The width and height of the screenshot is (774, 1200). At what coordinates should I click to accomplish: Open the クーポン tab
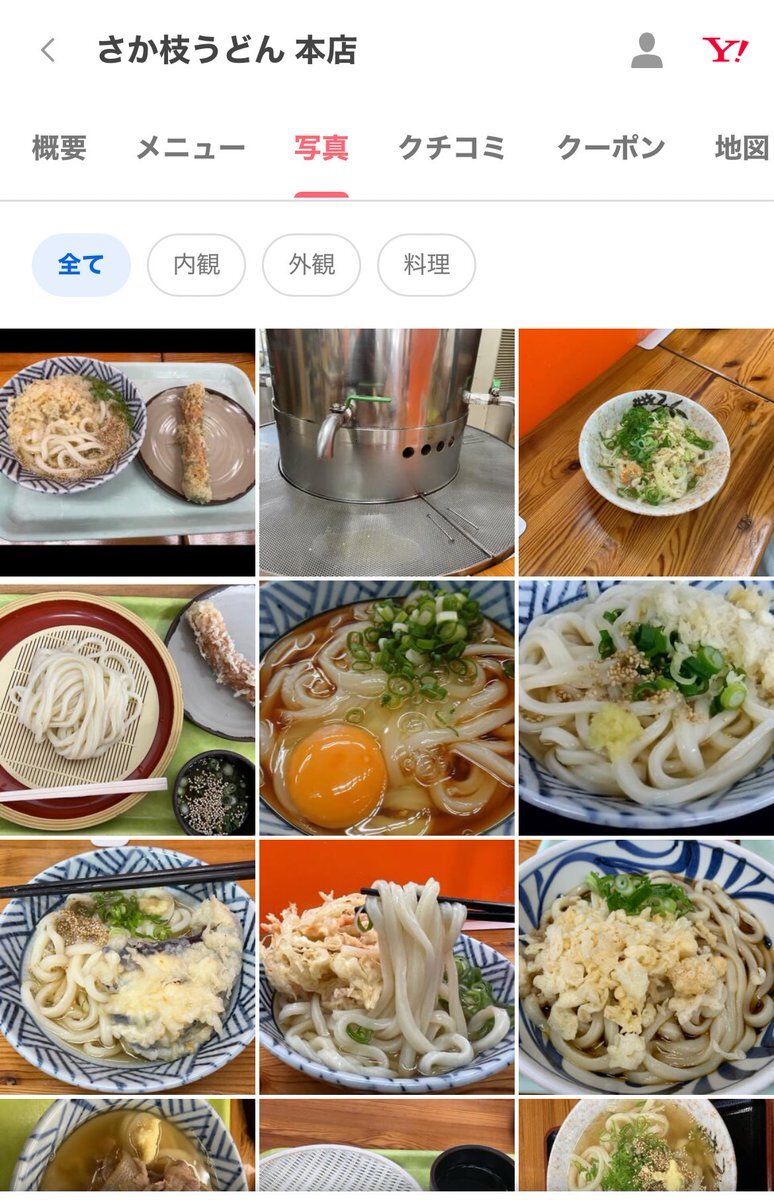(610, 148)
